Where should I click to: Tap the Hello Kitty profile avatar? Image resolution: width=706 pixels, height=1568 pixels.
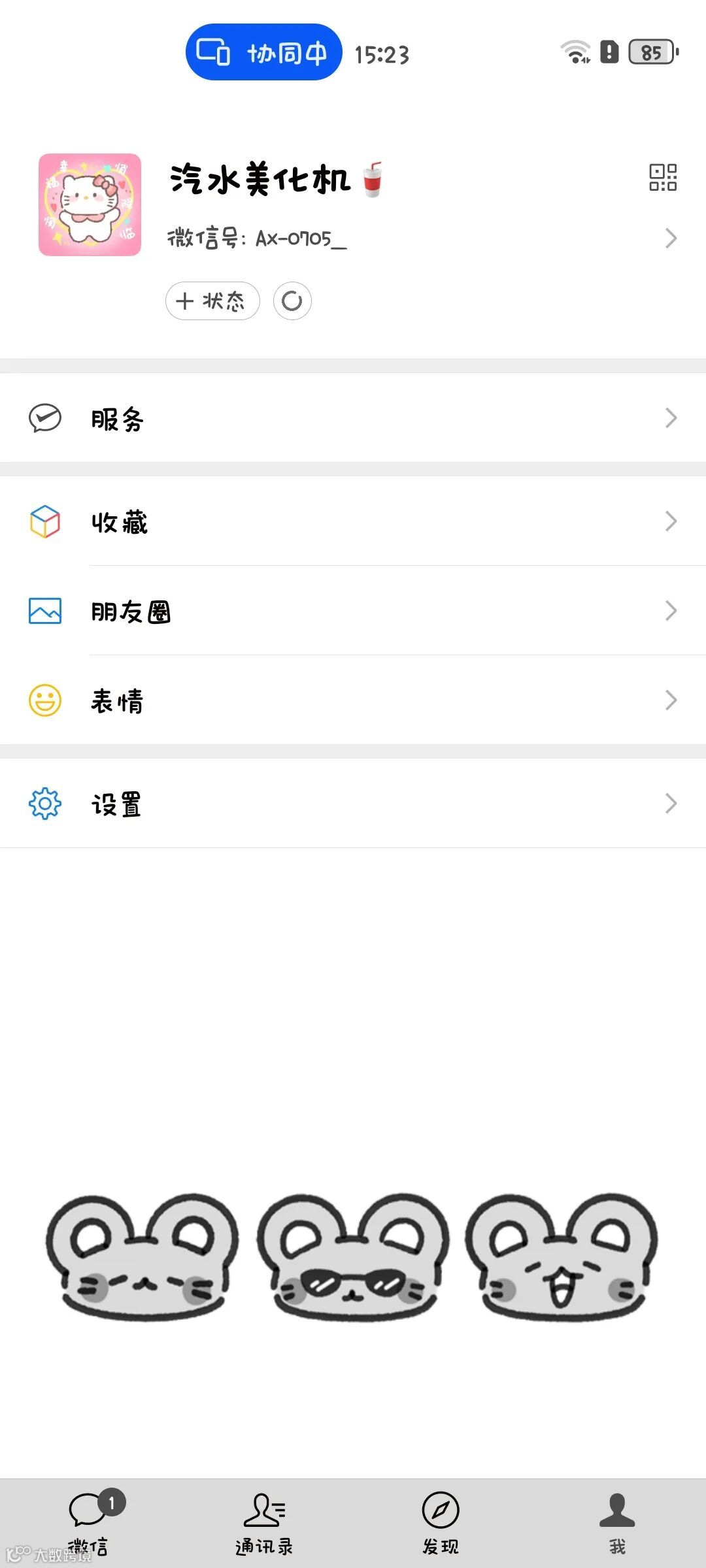click(90, 204)
